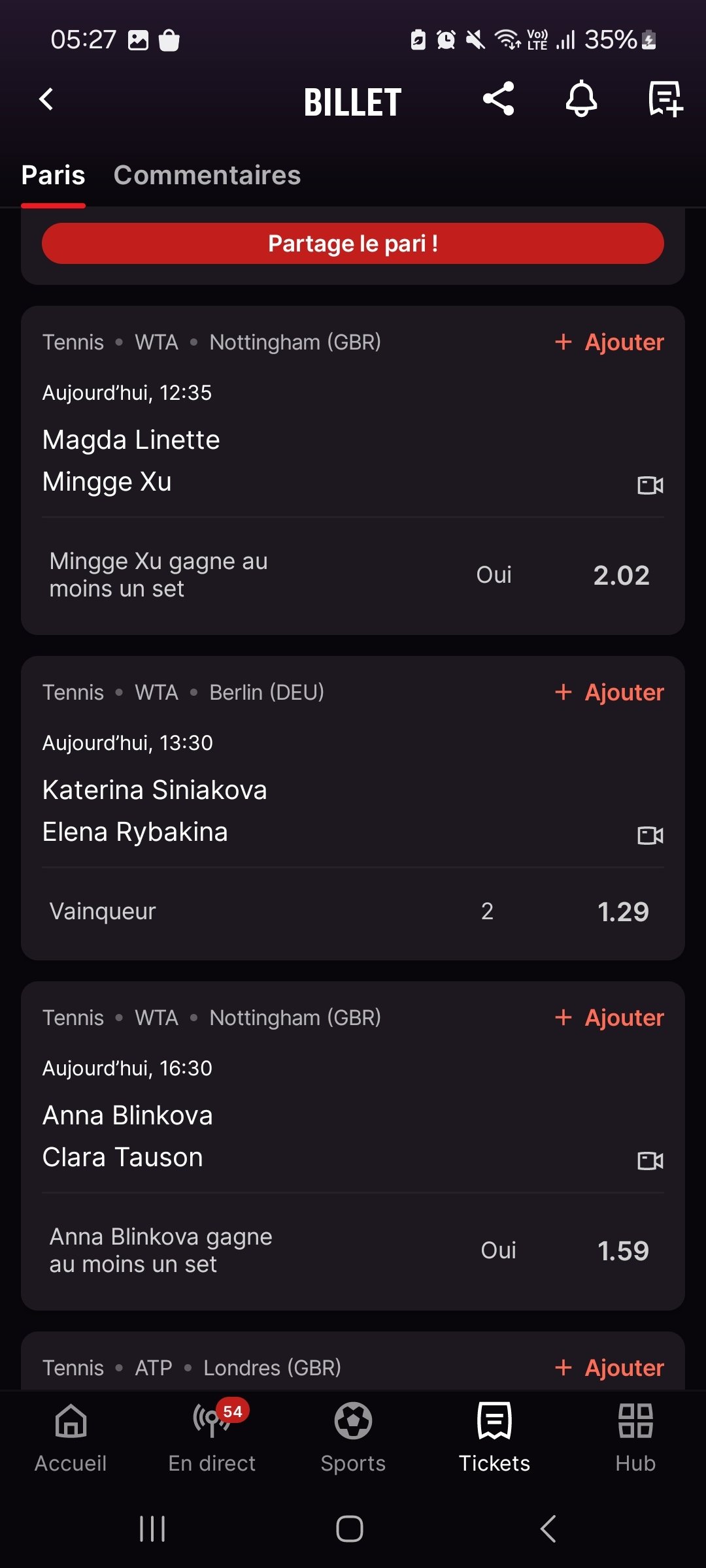The width and height of the screenshot is (706, 1568).
Task: Tap the Partage le pari ! button
Action: click(x=353, y=244)
